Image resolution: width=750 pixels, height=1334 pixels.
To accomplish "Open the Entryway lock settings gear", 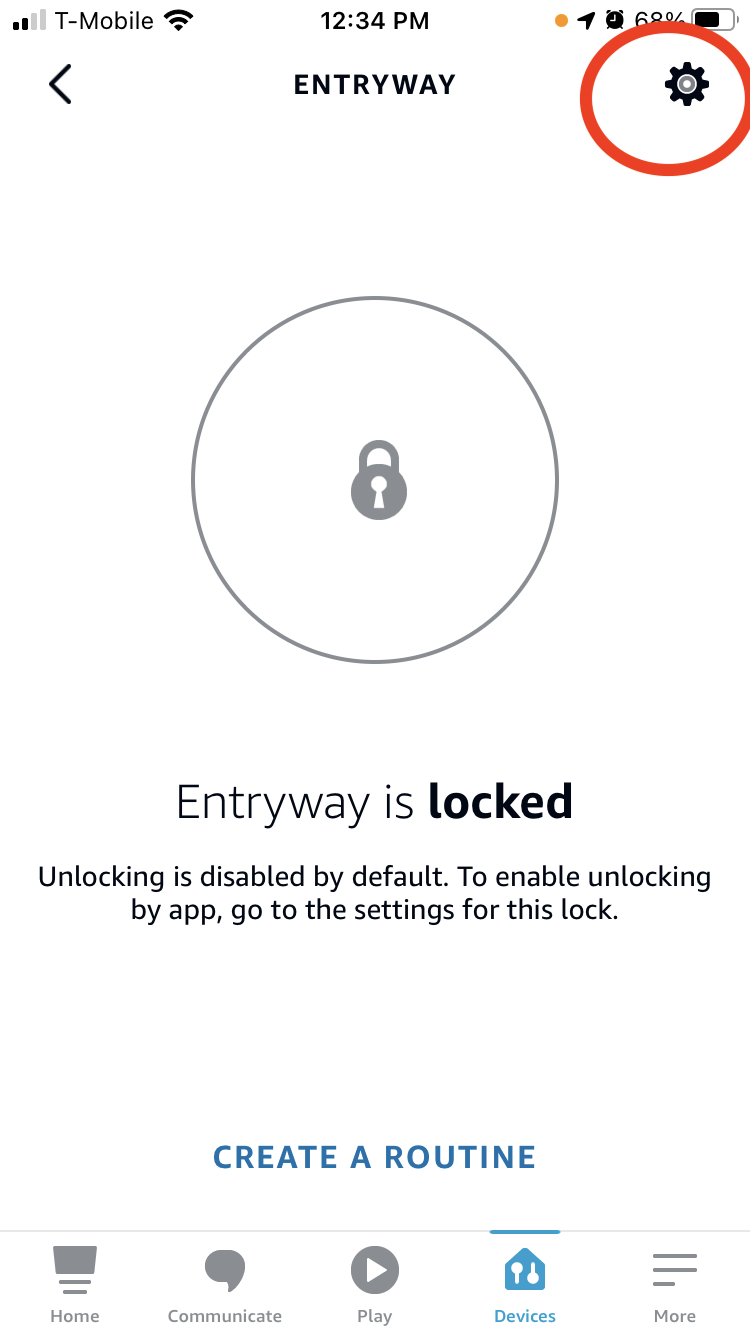I will click(686, 85).
